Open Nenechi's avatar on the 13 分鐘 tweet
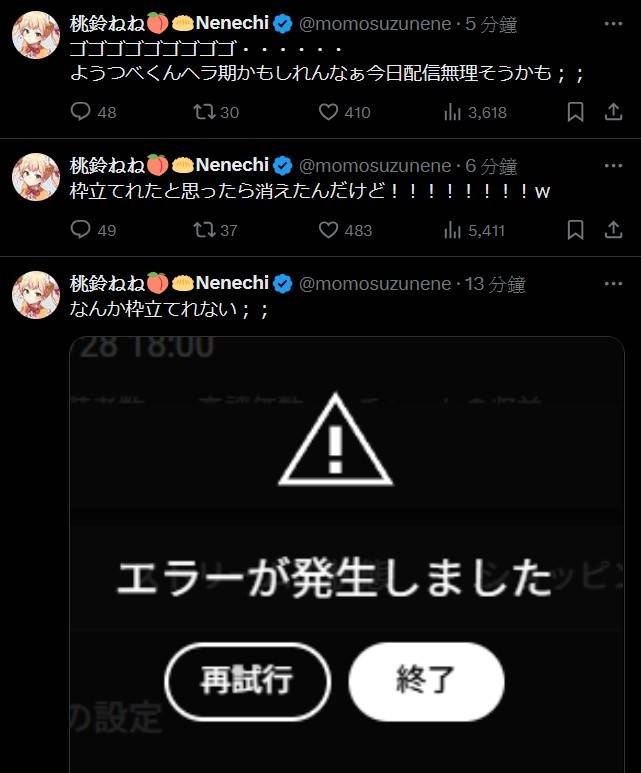The height and width of the screenshot is (773, 641). pos(36,294)
